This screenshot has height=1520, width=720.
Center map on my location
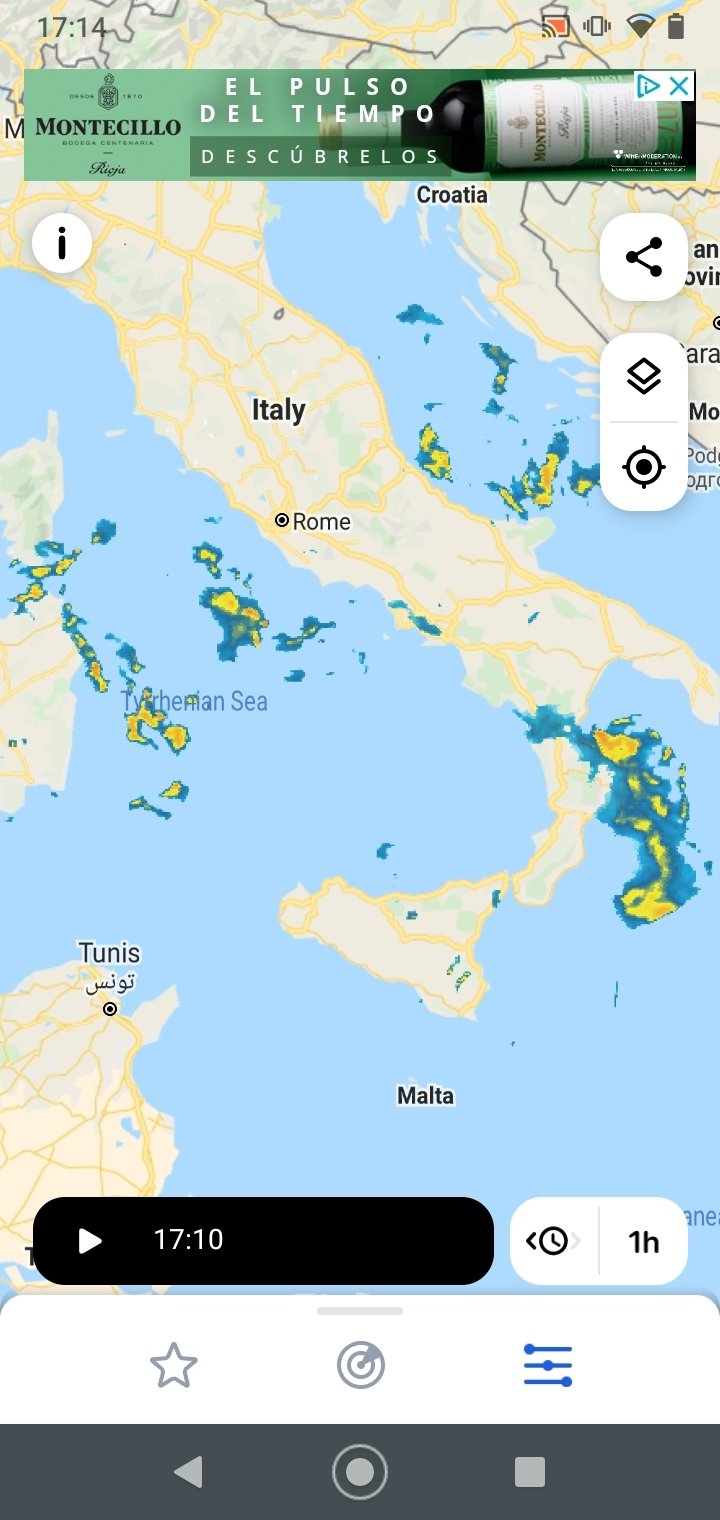coord(644,467)
